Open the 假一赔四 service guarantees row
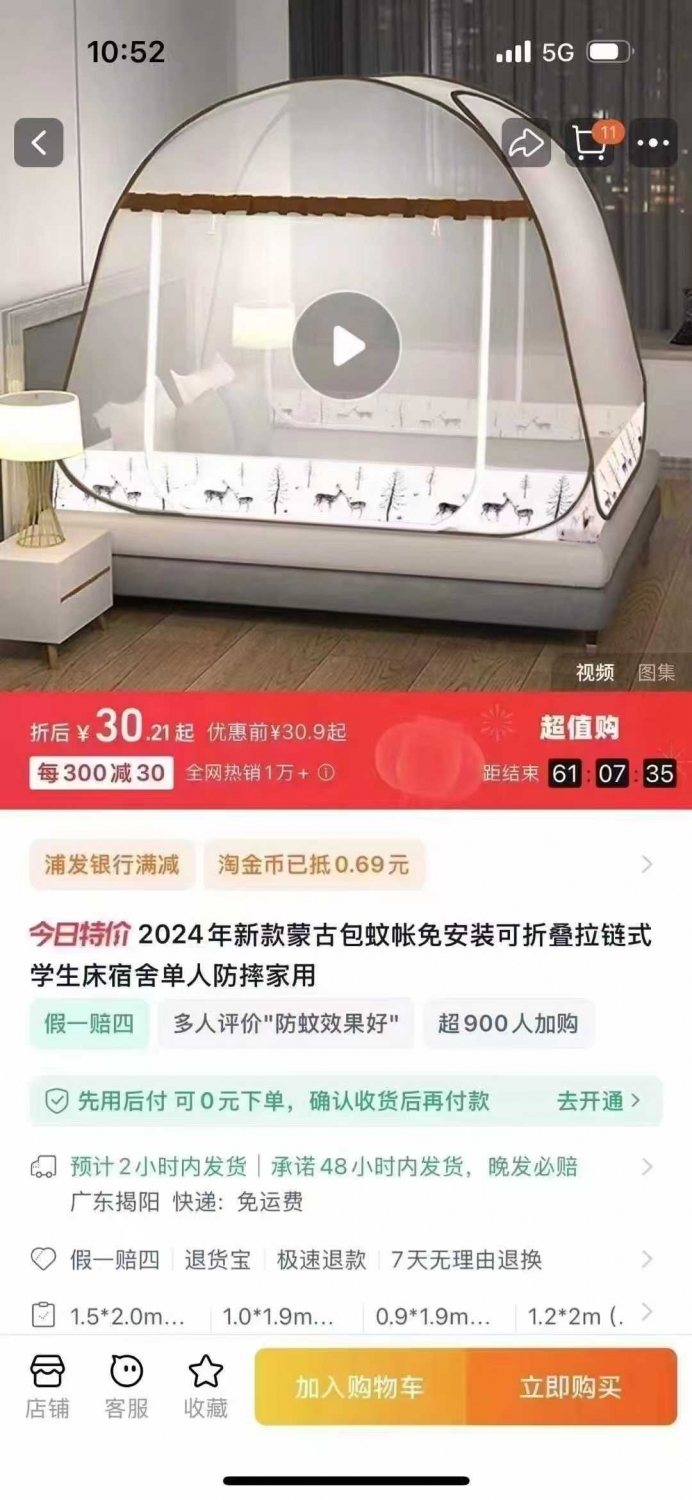The image size is (692, 1500). [346, 1260]
